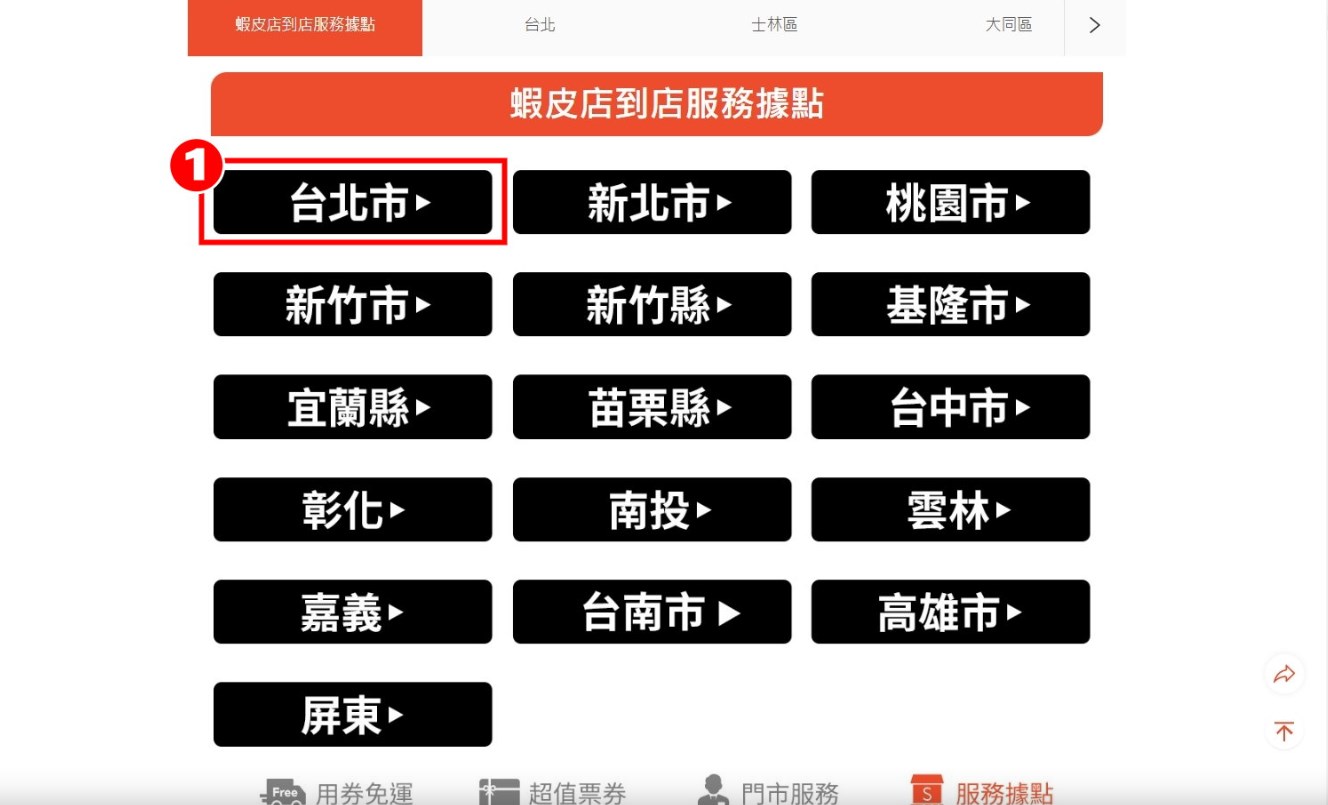1328x805 pixels.
Task: Switch to the 大同區 tab
Action: tap(1008, 25)
